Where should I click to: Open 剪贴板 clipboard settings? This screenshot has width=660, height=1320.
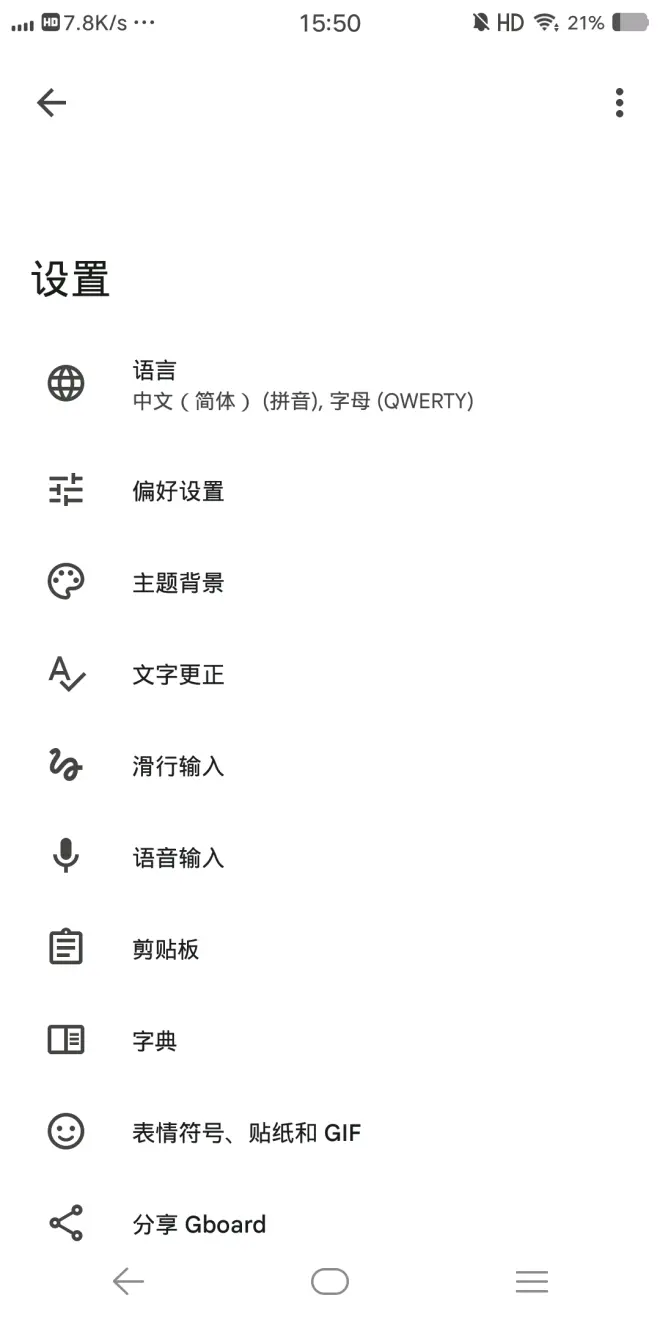[x=166, y=949]
